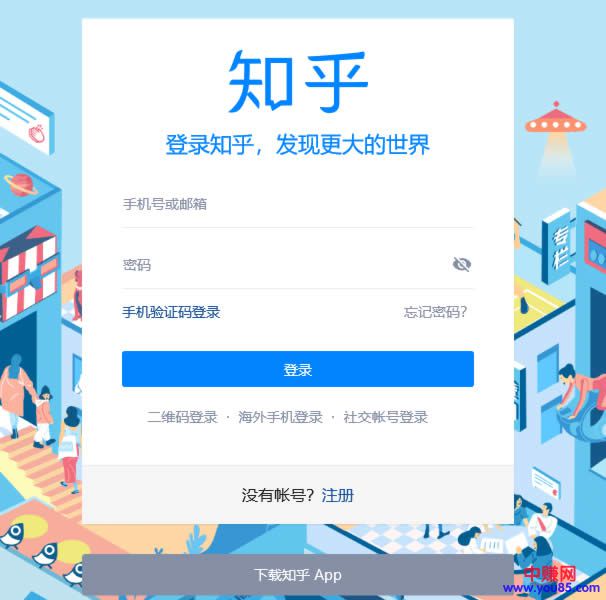The height and width of the screenshot is (600, 606).
Task: Open the 注册 sign-up link
Action: tap(338, 495)
